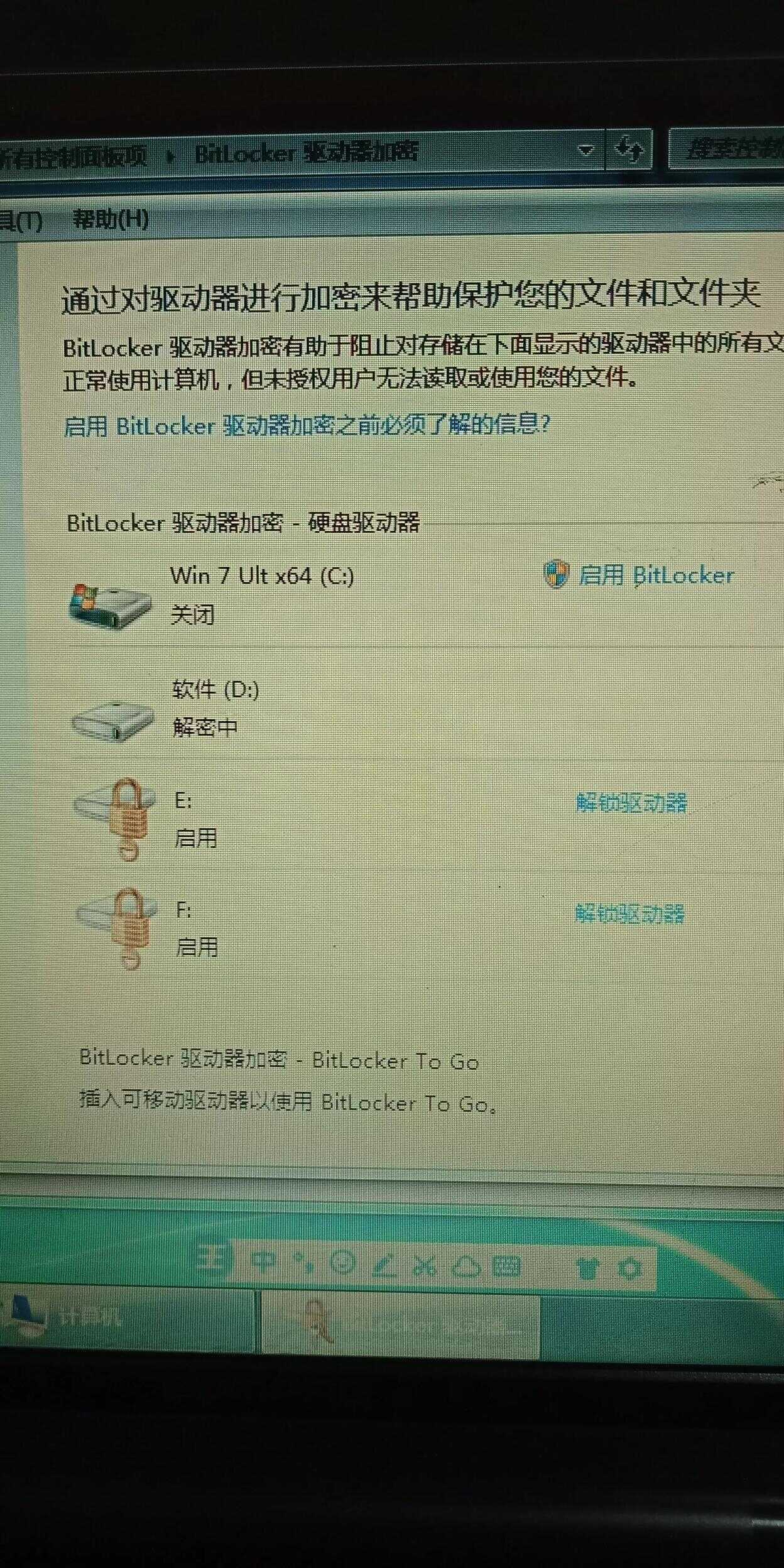Screen dimensions: 784x1568
Task: Open the link about what to know before enabling BitLocker
Action: point(307,426)
